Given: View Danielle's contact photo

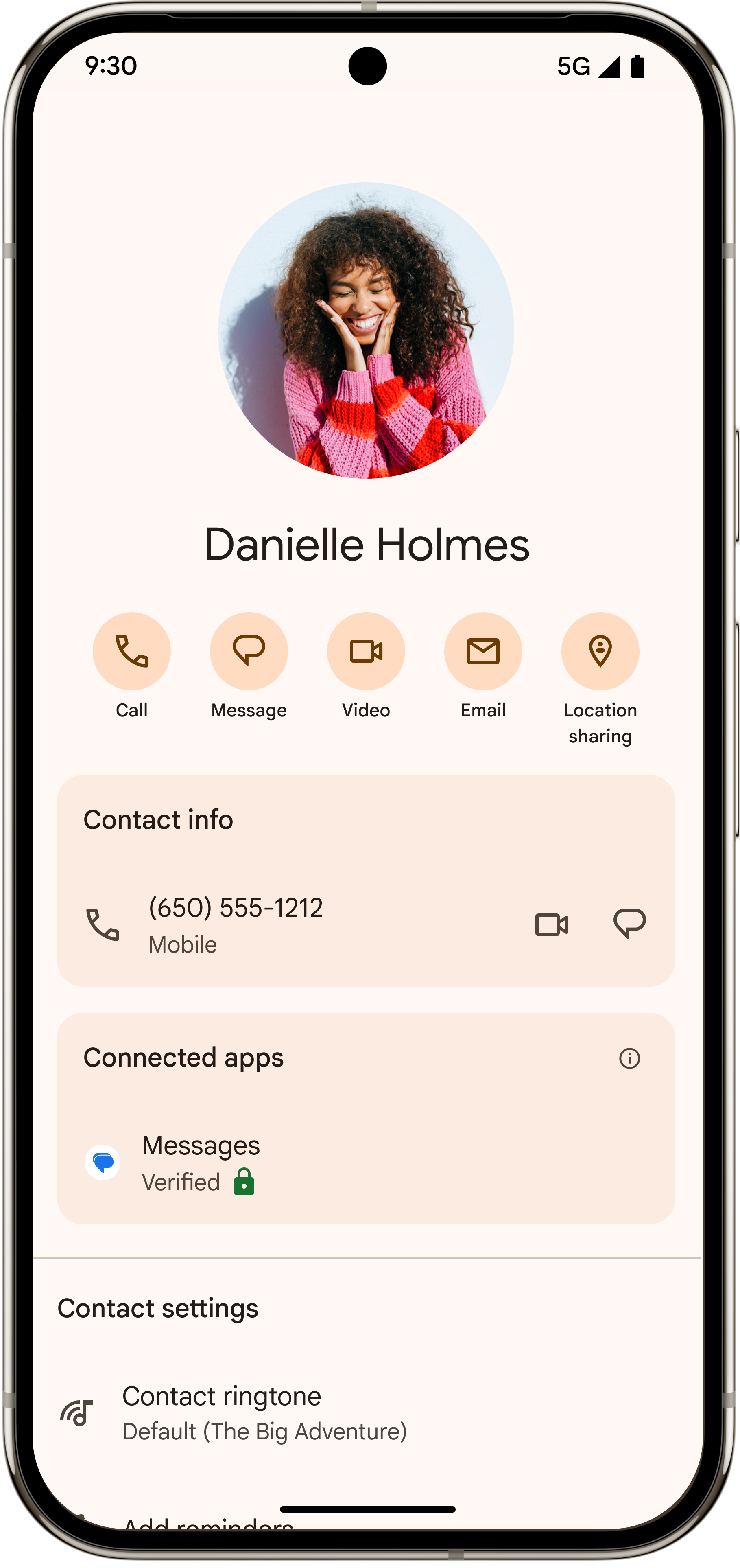Looking at the screenshot, I should pos(366,331).
